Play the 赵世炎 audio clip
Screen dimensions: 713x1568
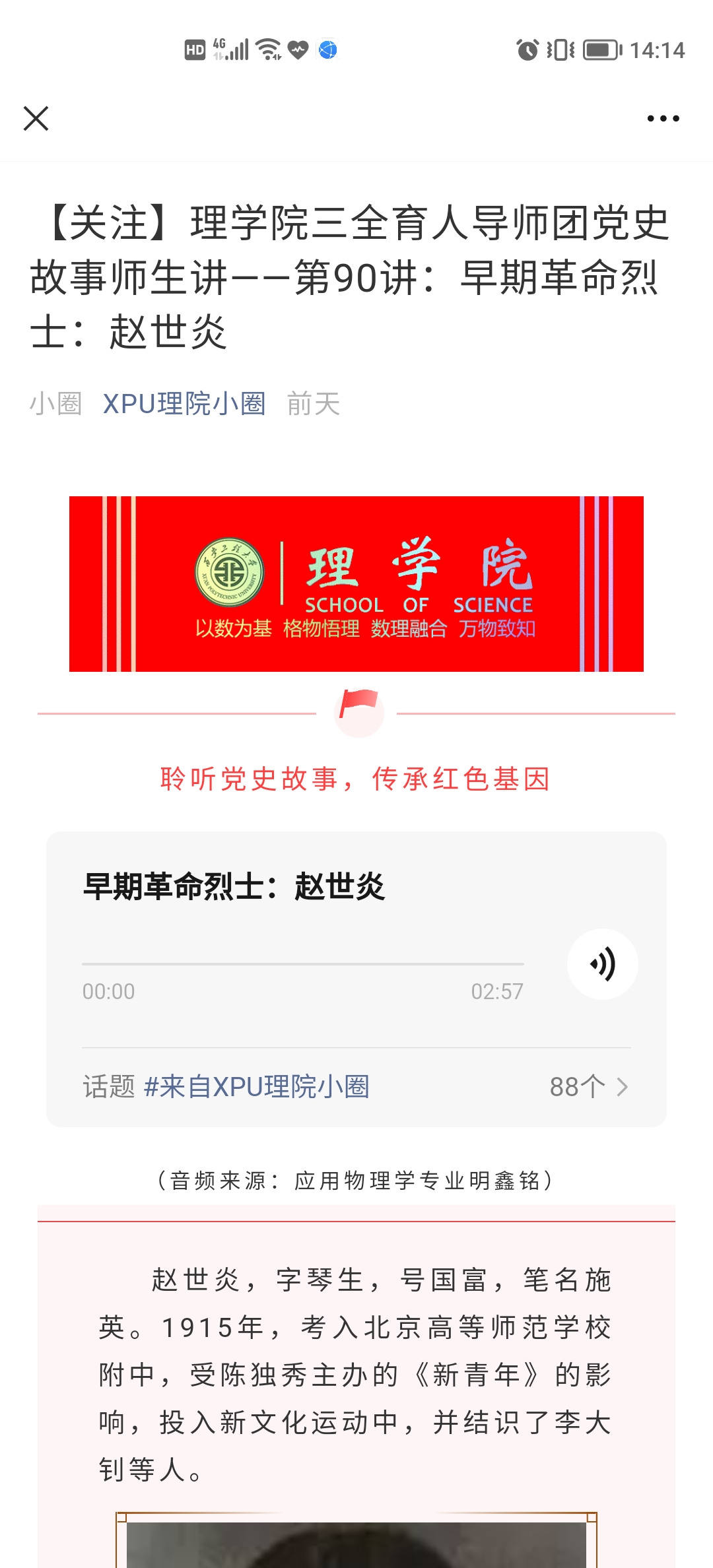(602, 964)
